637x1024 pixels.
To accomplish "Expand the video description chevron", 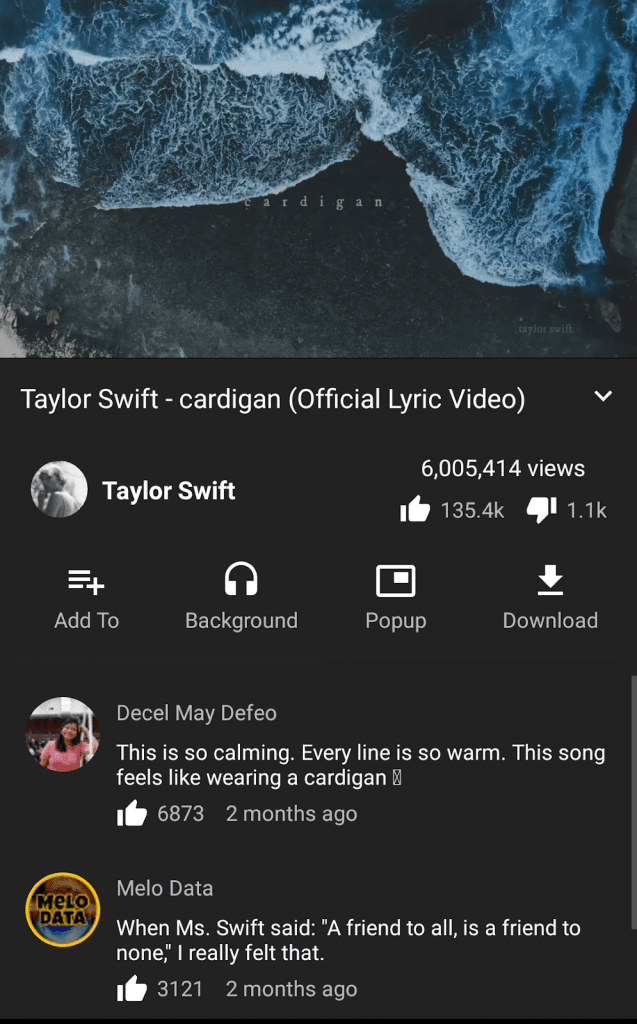I will [603, 397].
